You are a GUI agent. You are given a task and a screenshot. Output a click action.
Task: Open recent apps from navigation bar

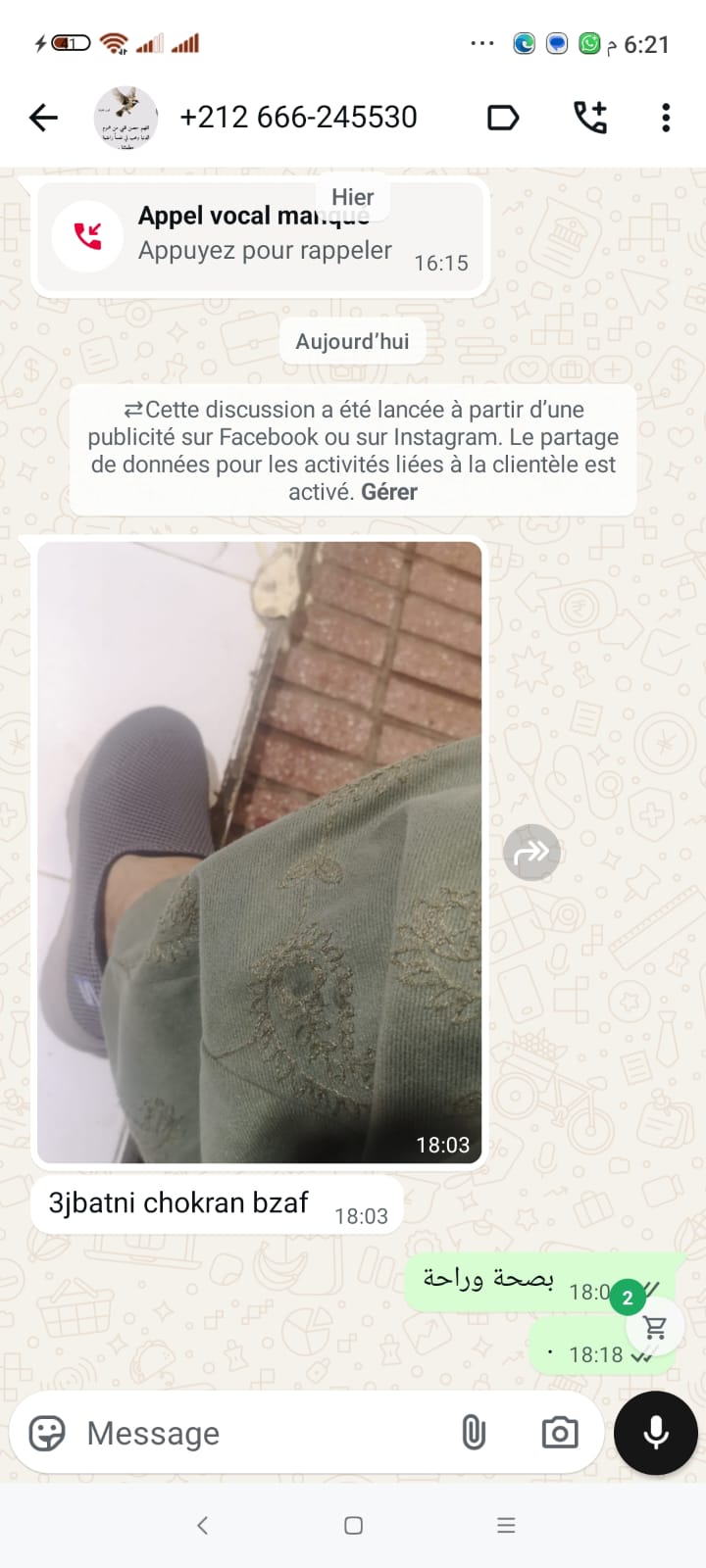(506, 1525)
